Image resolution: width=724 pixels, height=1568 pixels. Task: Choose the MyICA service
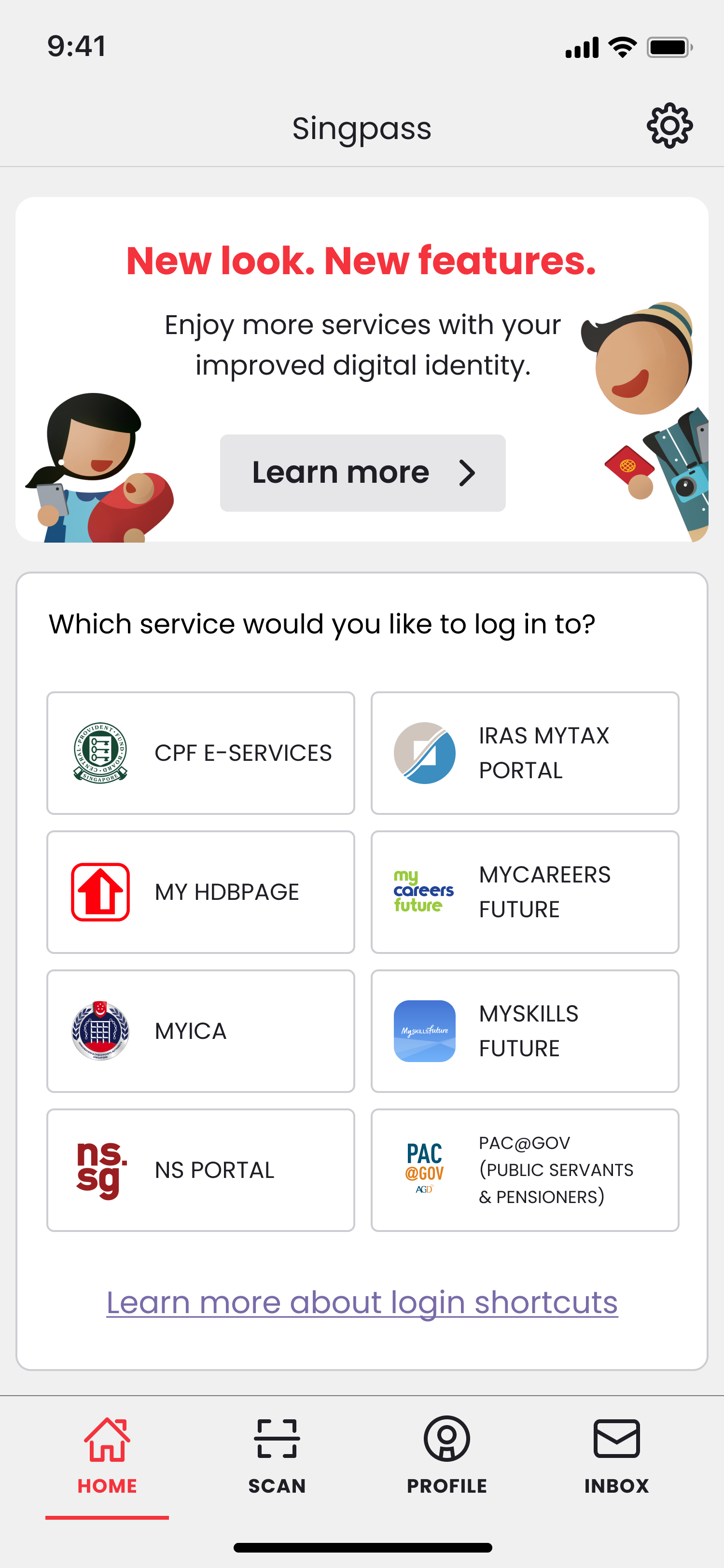click(x=201, y=1031)
